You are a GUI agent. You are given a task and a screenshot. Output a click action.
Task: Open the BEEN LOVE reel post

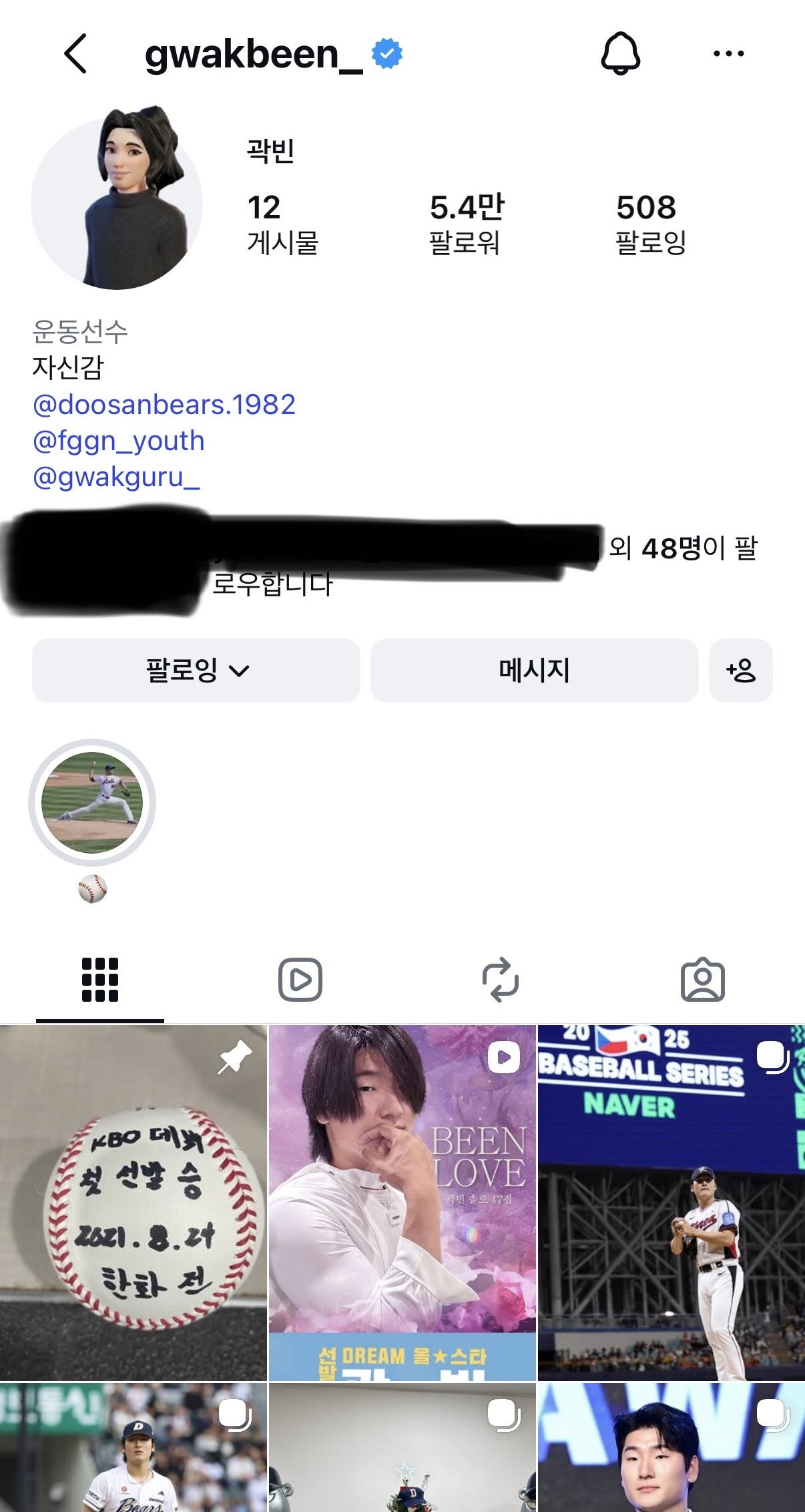(x=402, y=1203)
